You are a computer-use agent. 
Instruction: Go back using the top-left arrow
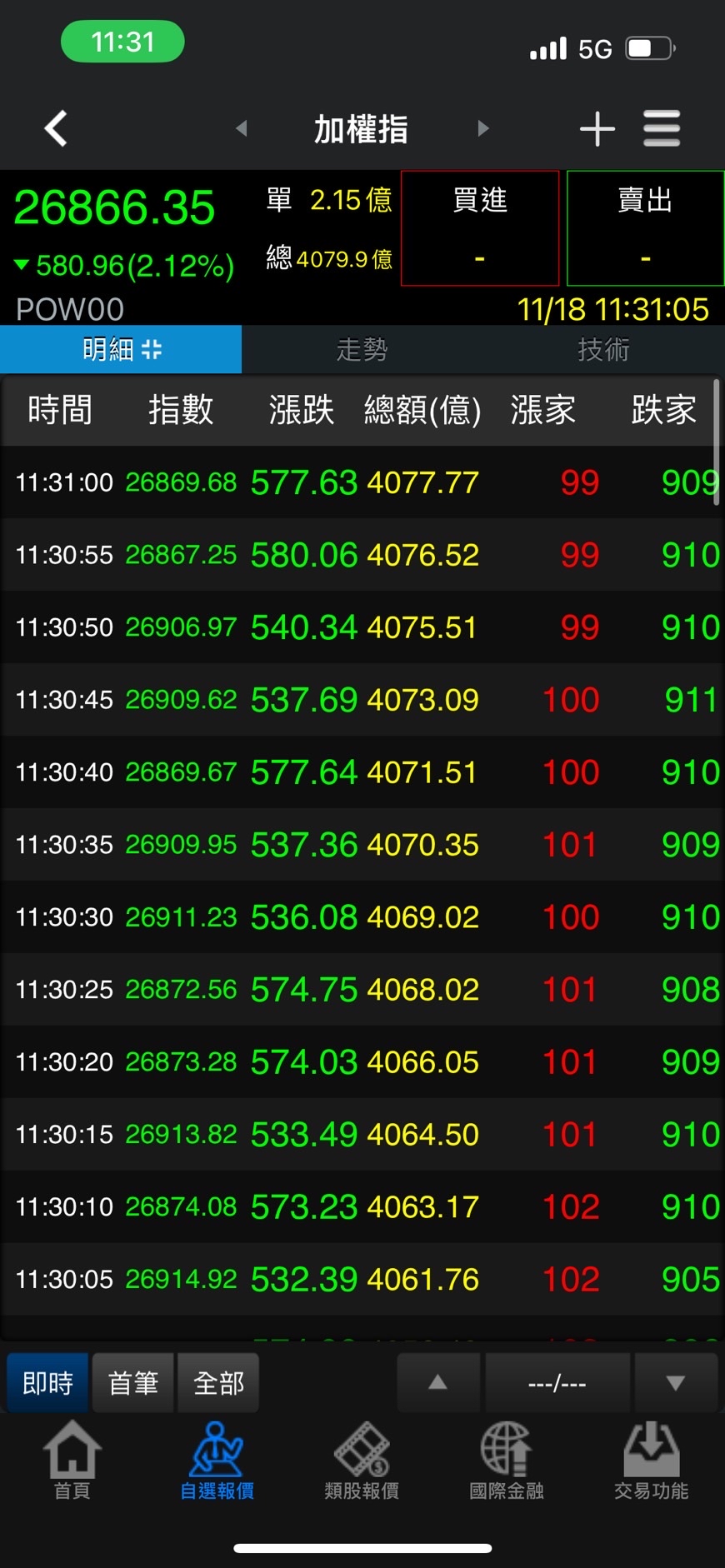(x=56, y=129)
